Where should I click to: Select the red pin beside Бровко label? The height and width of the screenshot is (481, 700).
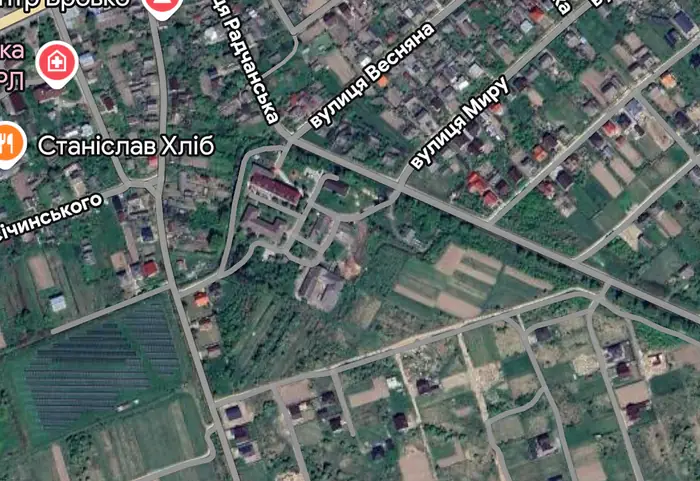pos(161,6)
